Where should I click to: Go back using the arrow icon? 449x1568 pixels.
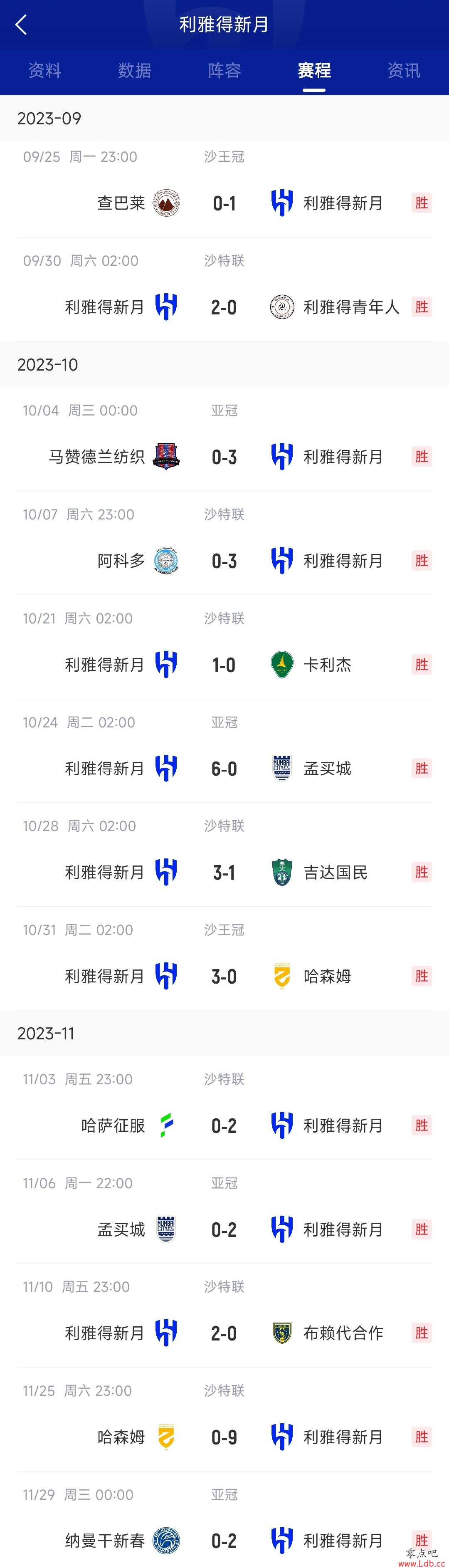tap(21, 25)
